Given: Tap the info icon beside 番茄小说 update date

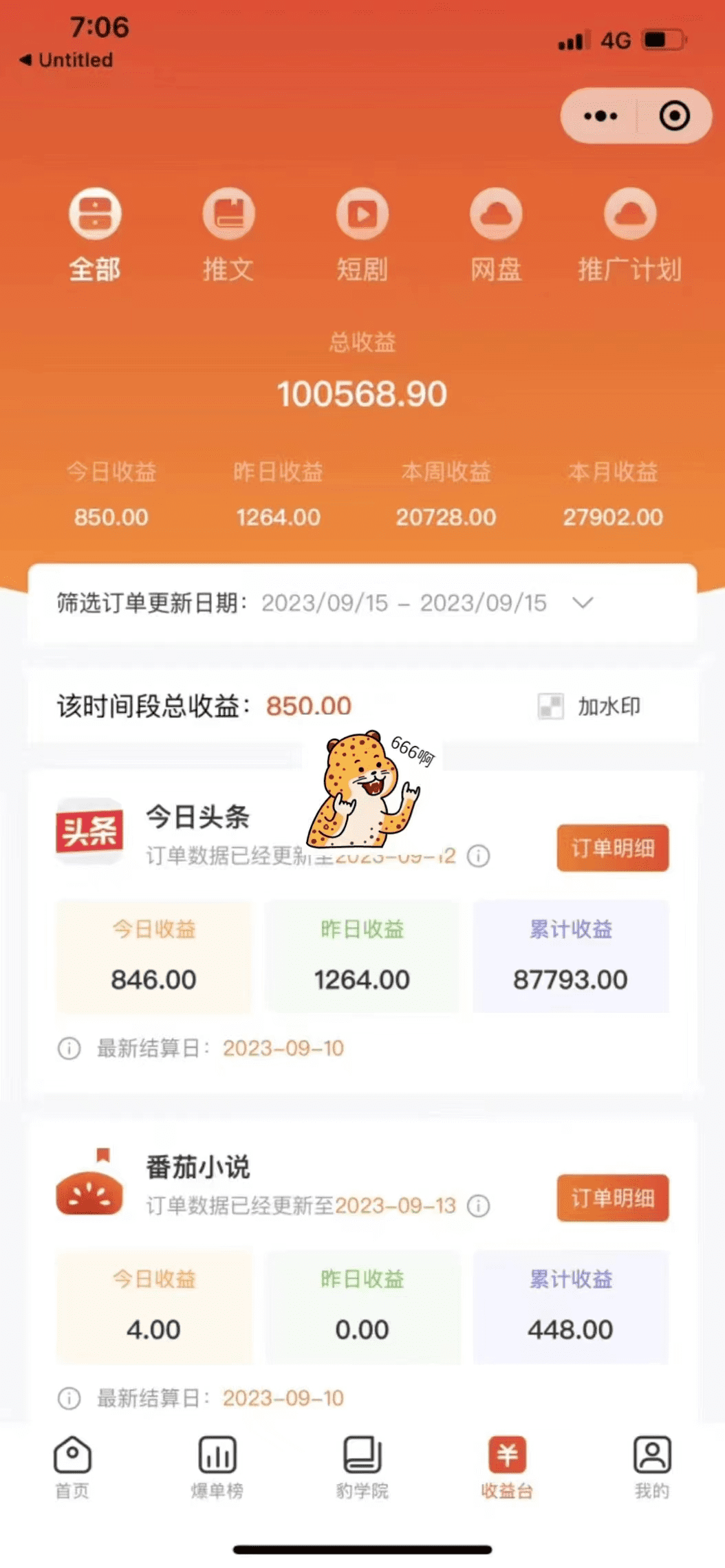Looking at the screenshot, I should 479,1206.
